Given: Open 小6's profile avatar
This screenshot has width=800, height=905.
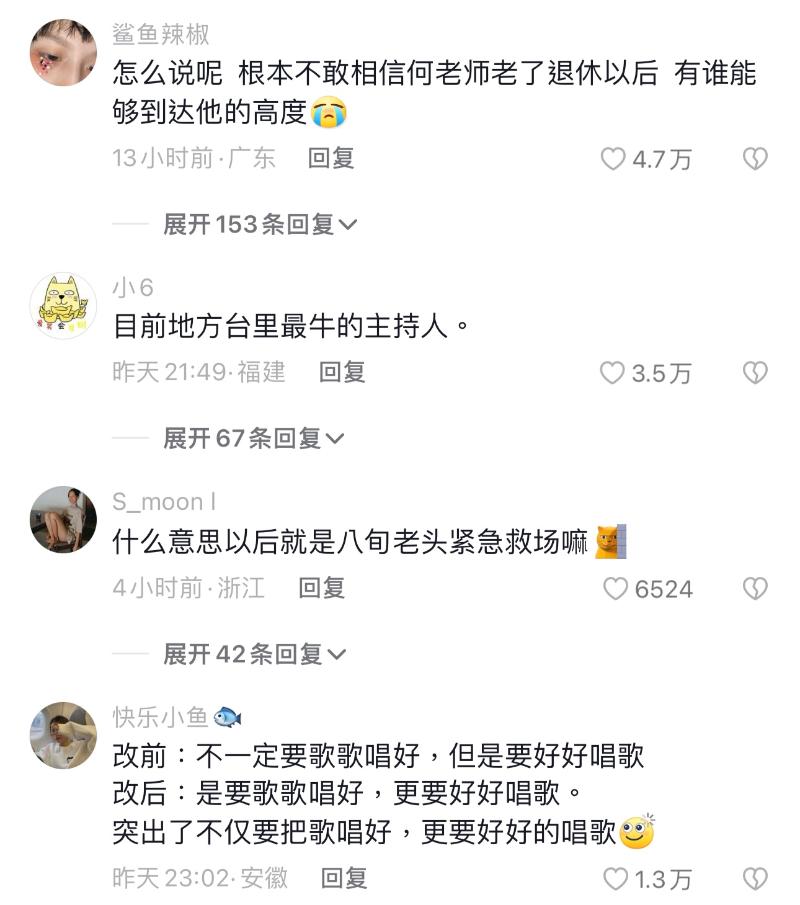Looking at the screenshot, I should (x=63, y=307).
